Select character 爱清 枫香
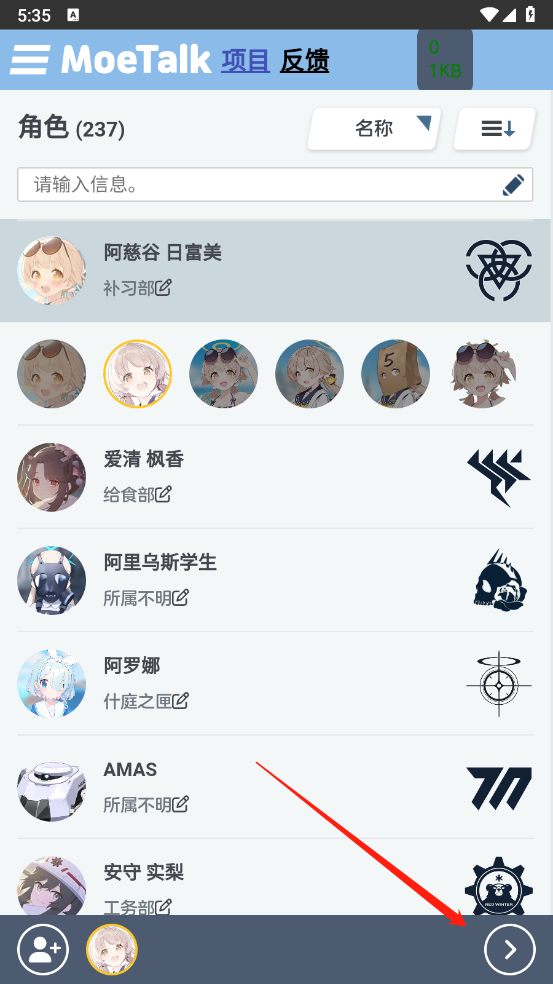553x984 pixels. [275, 477]
